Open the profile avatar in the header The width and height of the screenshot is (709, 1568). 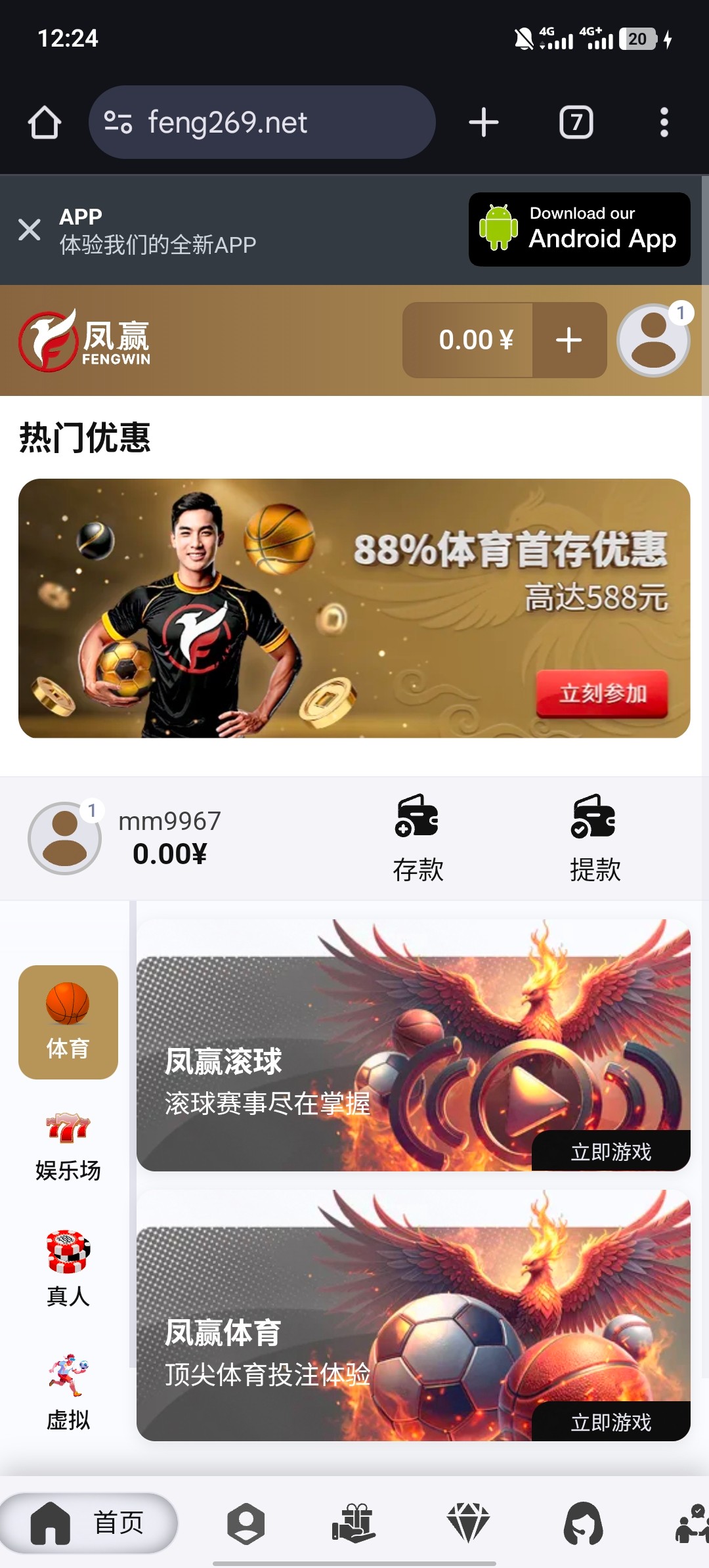pos(653,340)
